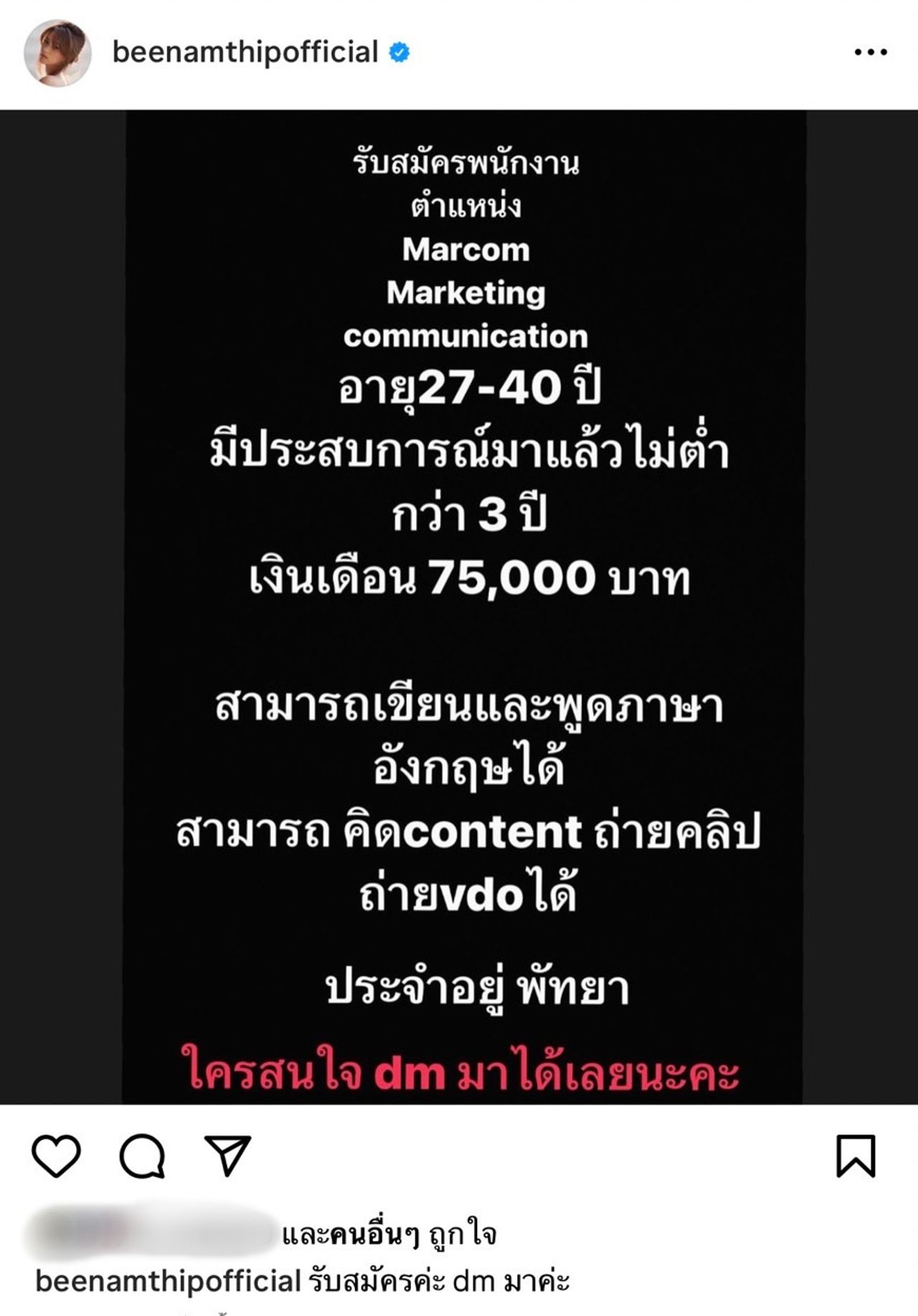Screen dimensions: 918x1316
Task: Tap beenamthipofficial's name in the caption
Action: (168, 1282)
